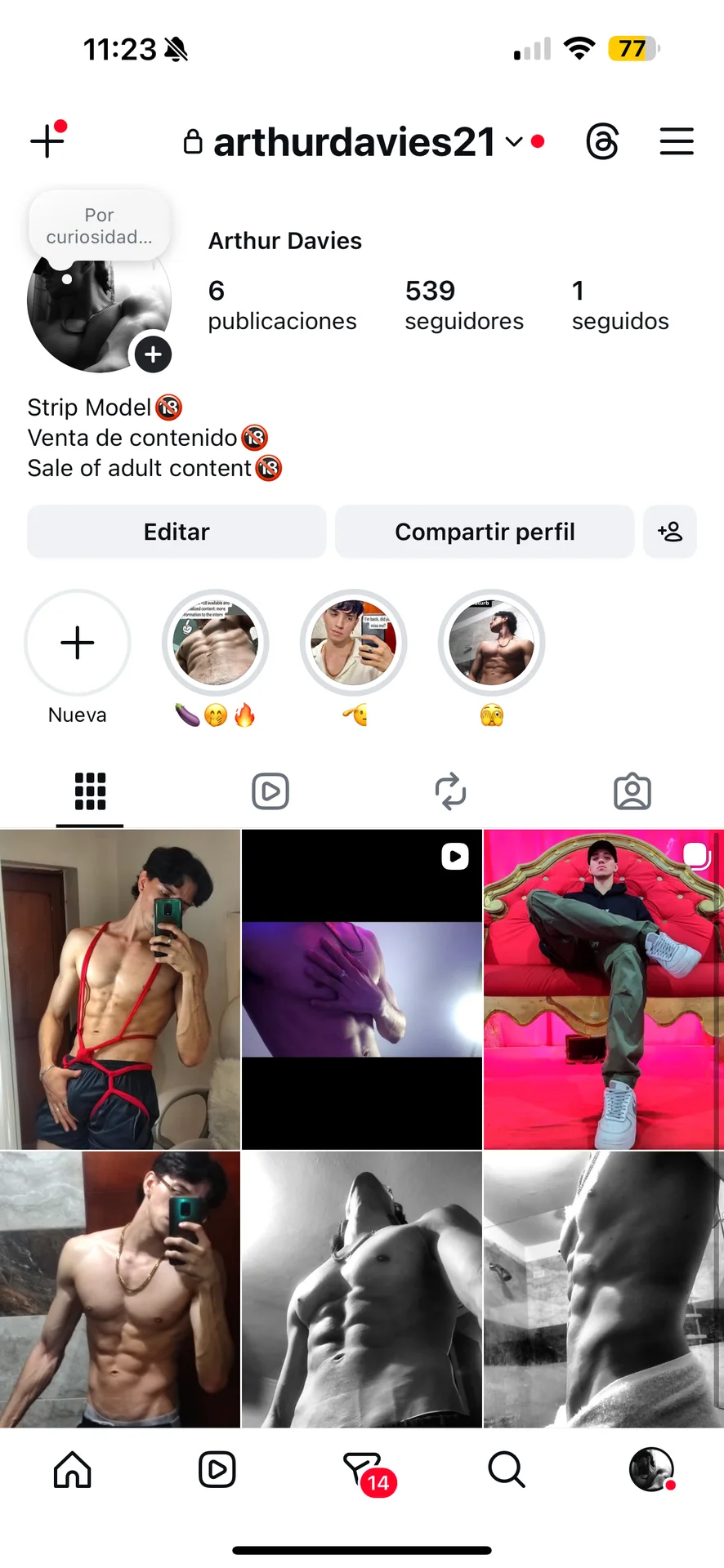The image size is (724, 1568).
Task: View the 1 seguidos following list
Action: pyautogui.click(x=620, y=305)
